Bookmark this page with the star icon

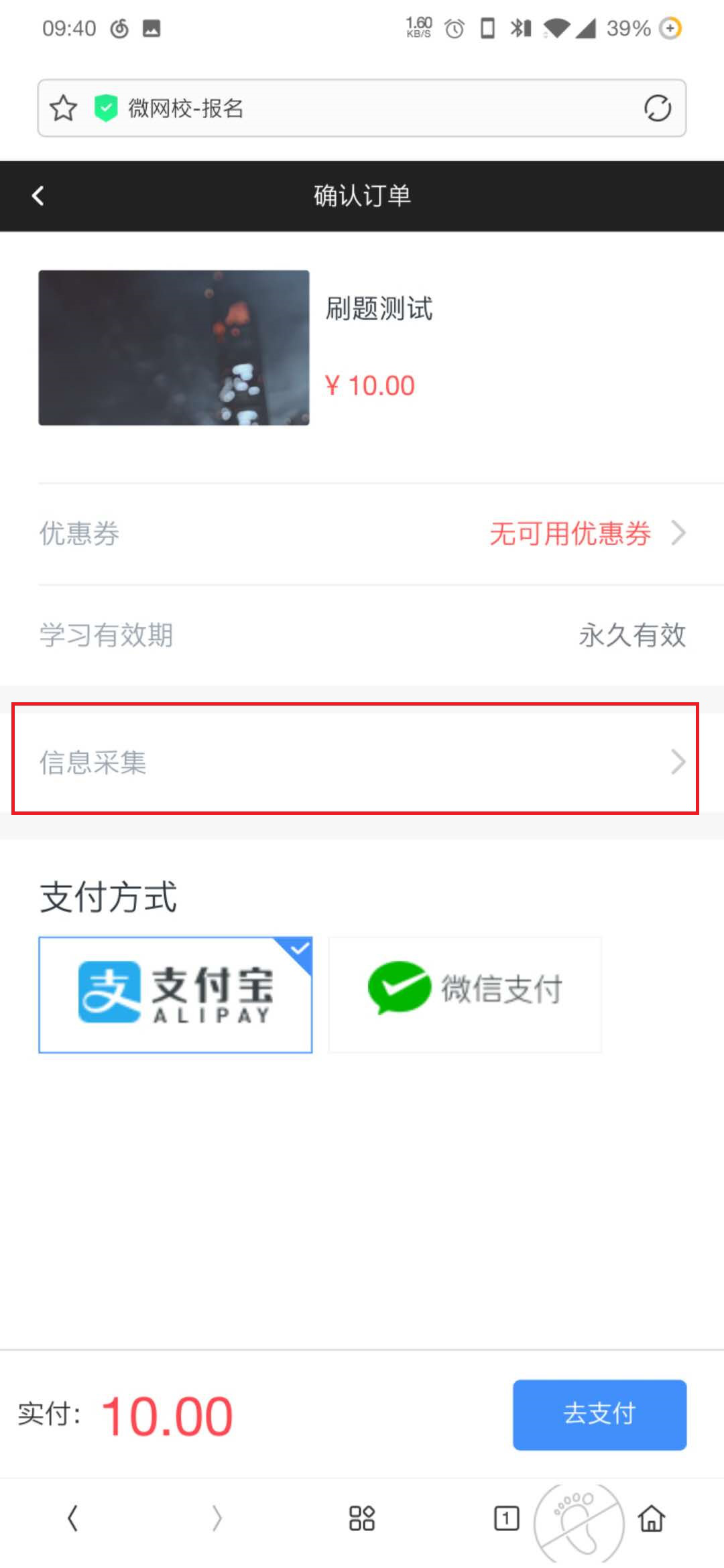(x=64, y=108)
